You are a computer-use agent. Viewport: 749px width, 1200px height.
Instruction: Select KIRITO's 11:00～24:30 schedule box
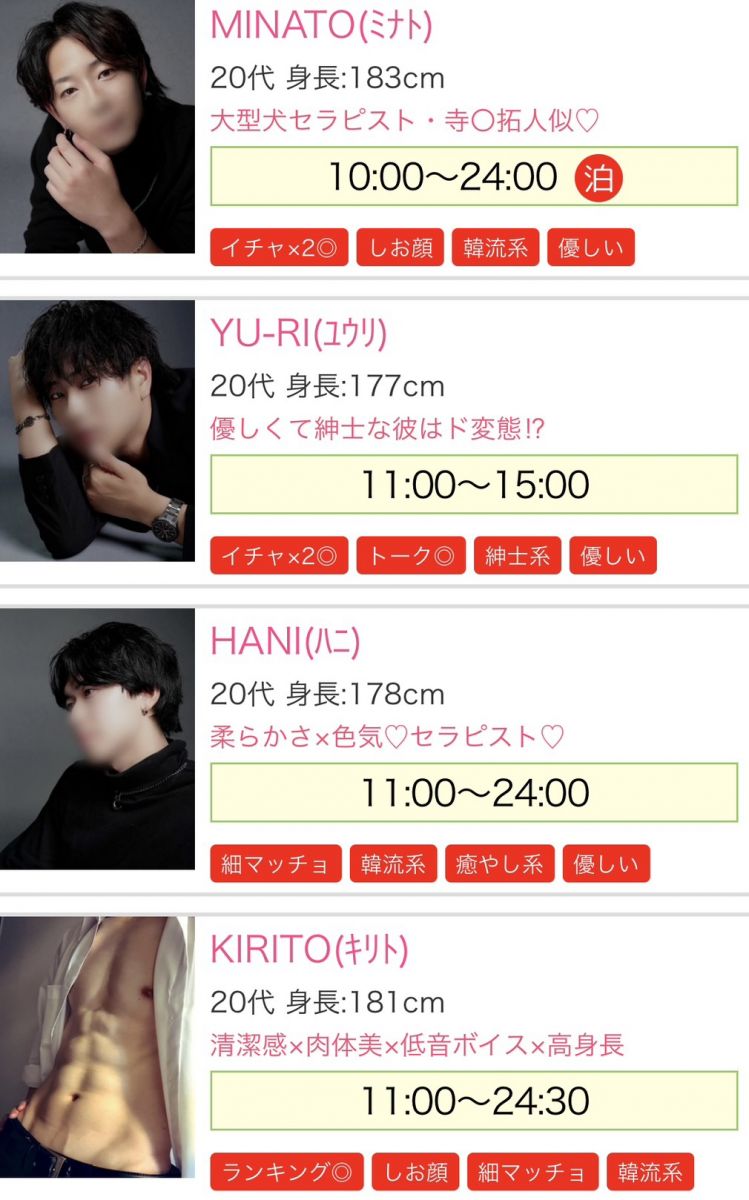pos(473,1101)
